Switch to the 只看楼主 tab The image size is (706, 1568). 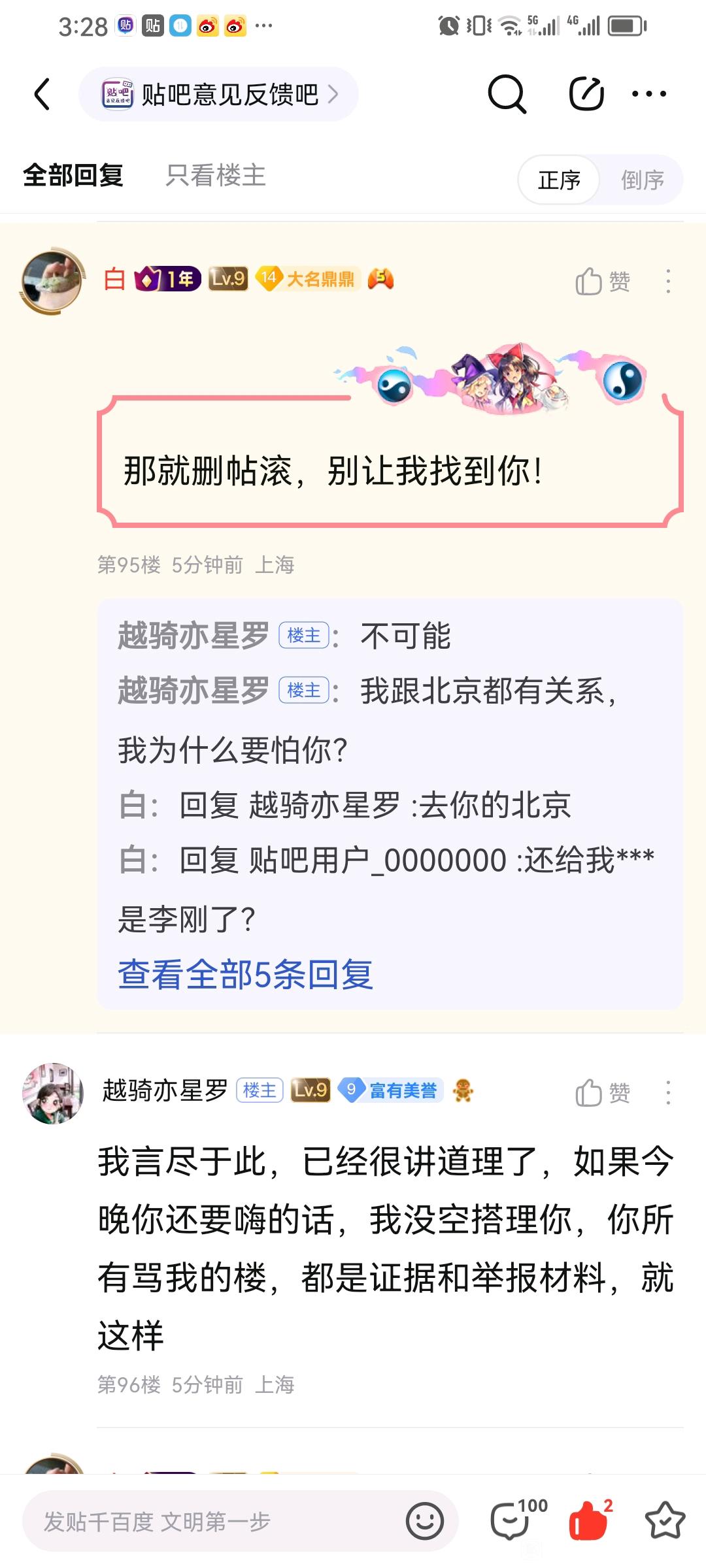tap(216, 175)
